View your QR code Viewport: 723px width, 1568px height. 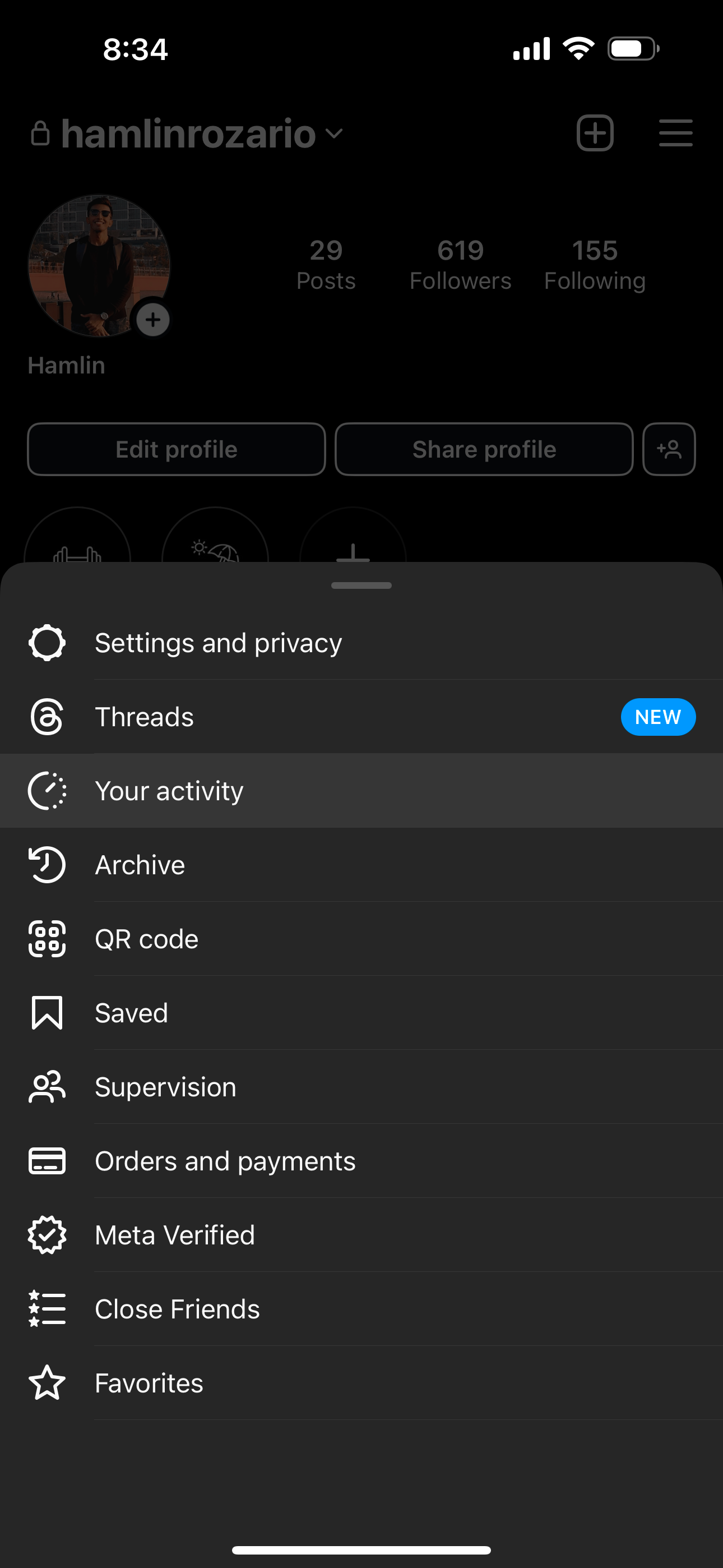(147, 939)
